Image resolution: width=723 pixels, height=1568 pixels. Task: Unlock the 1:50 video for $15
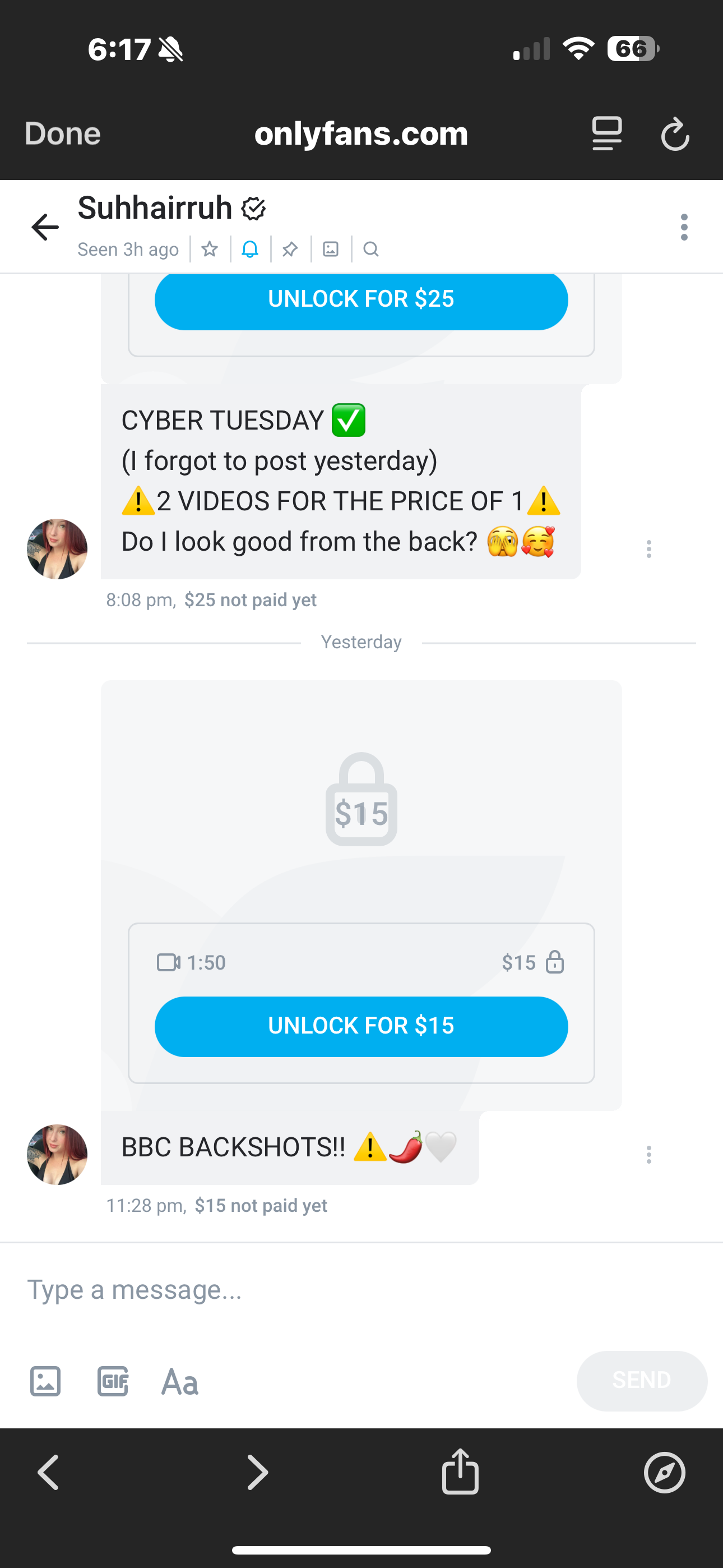pos(361,1026)
